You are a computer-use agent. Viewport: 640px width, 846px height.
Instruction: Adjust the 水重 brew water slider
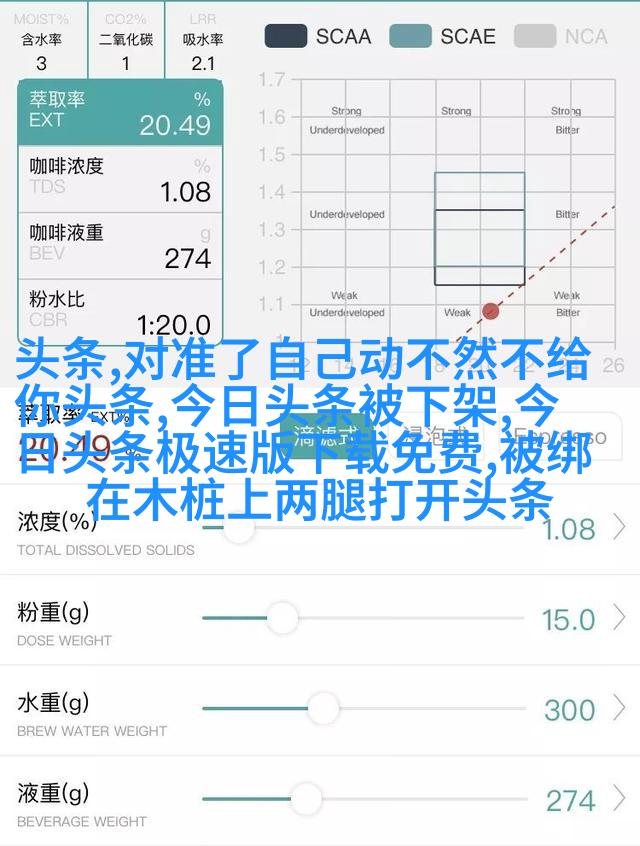[323, 709]
